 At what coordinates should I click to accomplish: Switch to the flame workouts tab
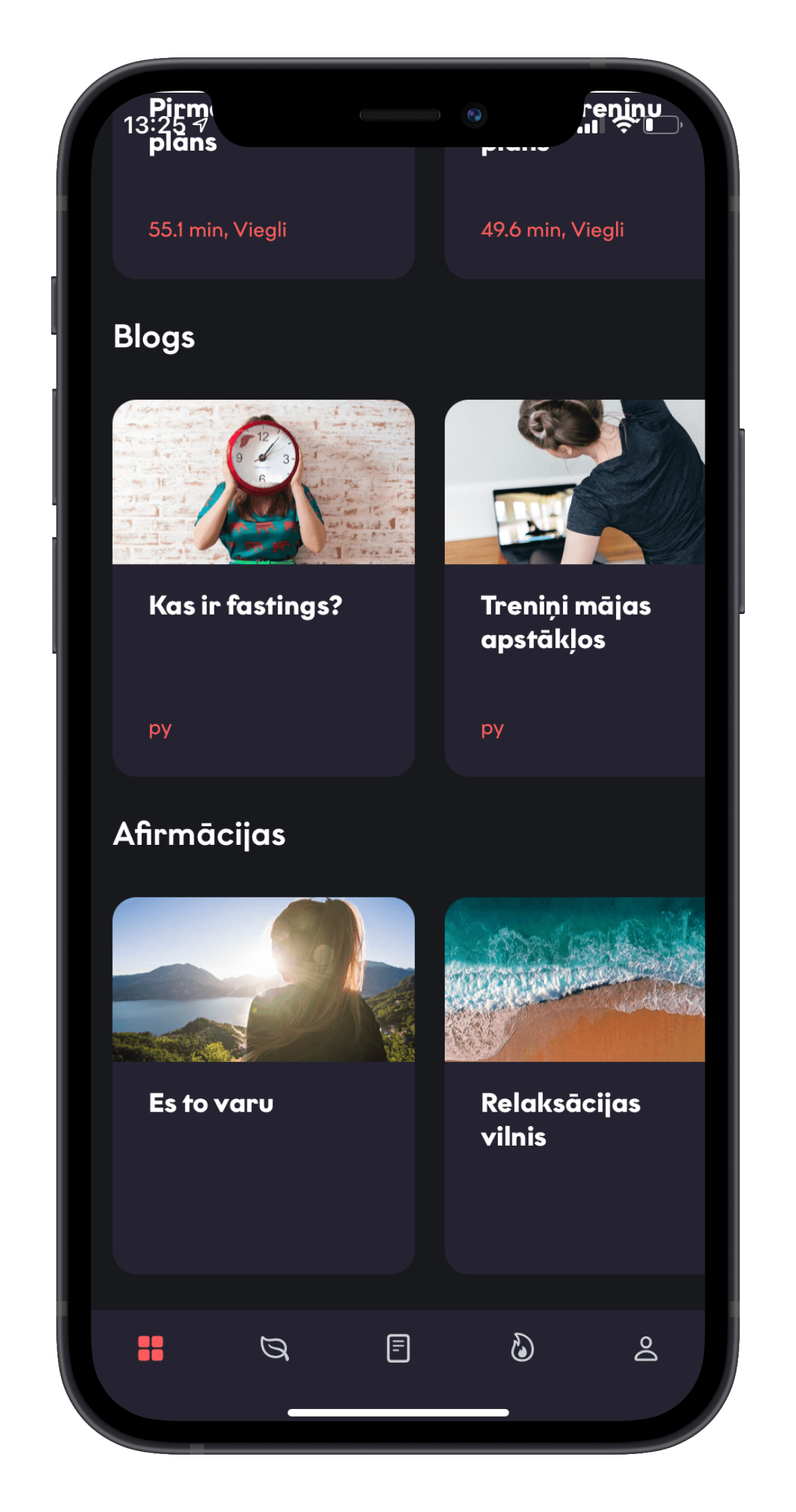[522, 1348]
